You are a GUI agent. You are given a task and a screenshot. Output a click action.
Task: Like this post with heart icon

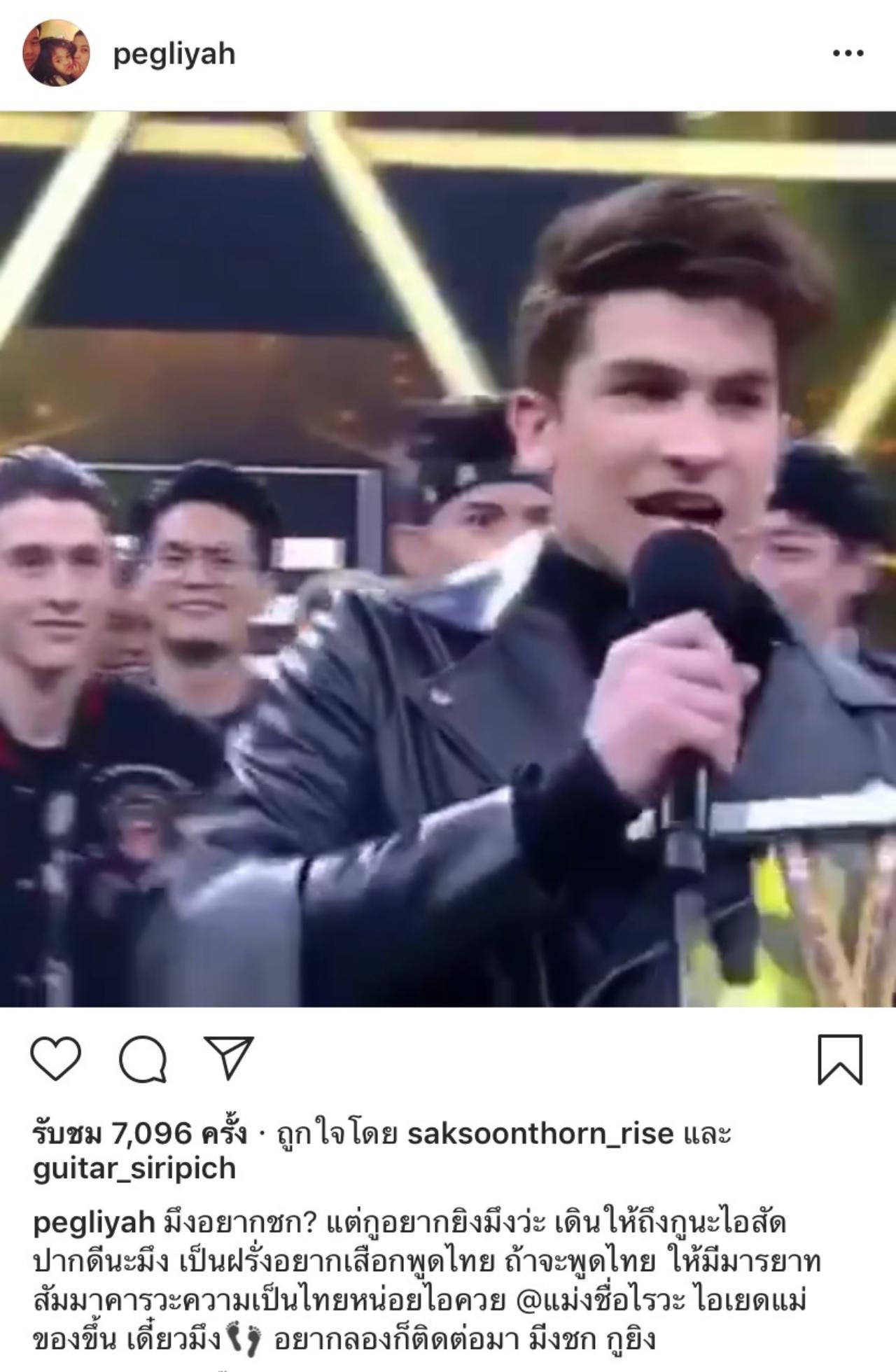[56, 1059]
